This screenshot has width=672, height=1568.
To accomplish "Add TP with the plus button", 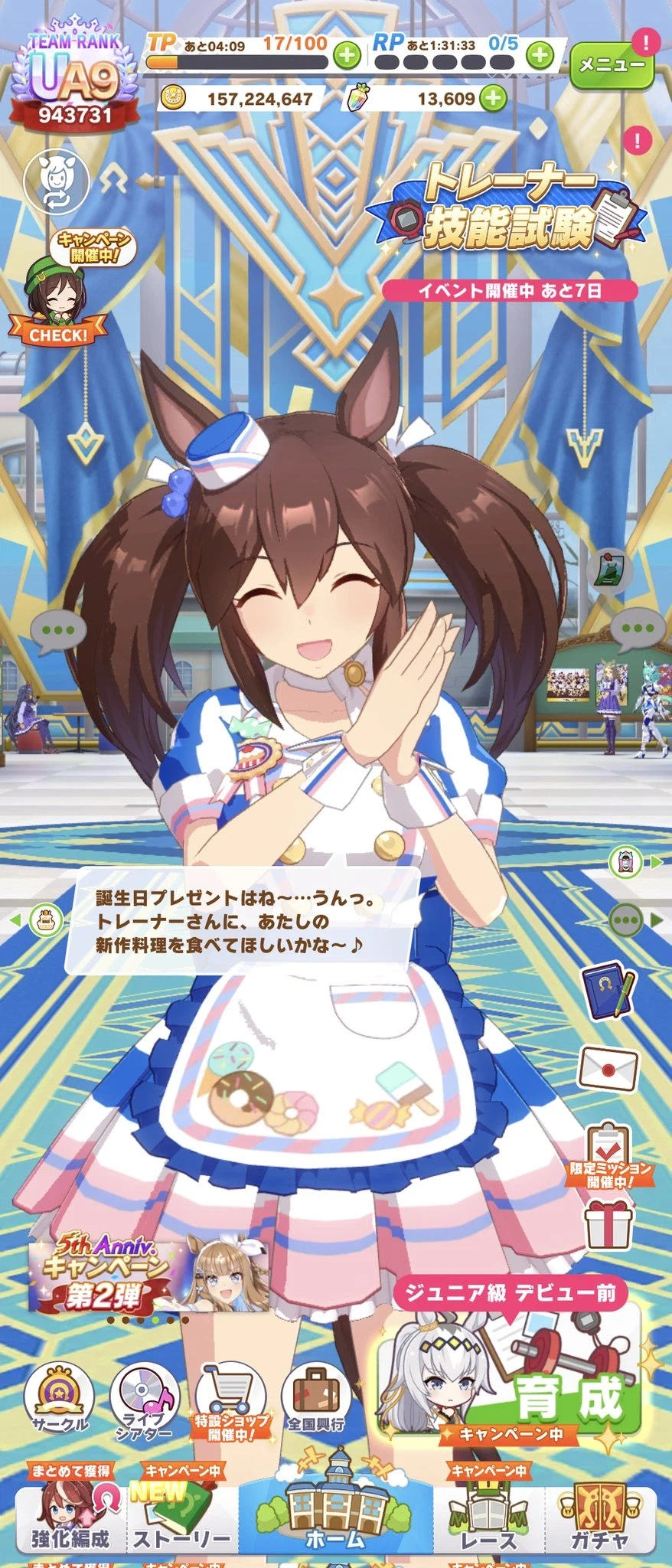I will pyautogui.click(x=347, y=55).
